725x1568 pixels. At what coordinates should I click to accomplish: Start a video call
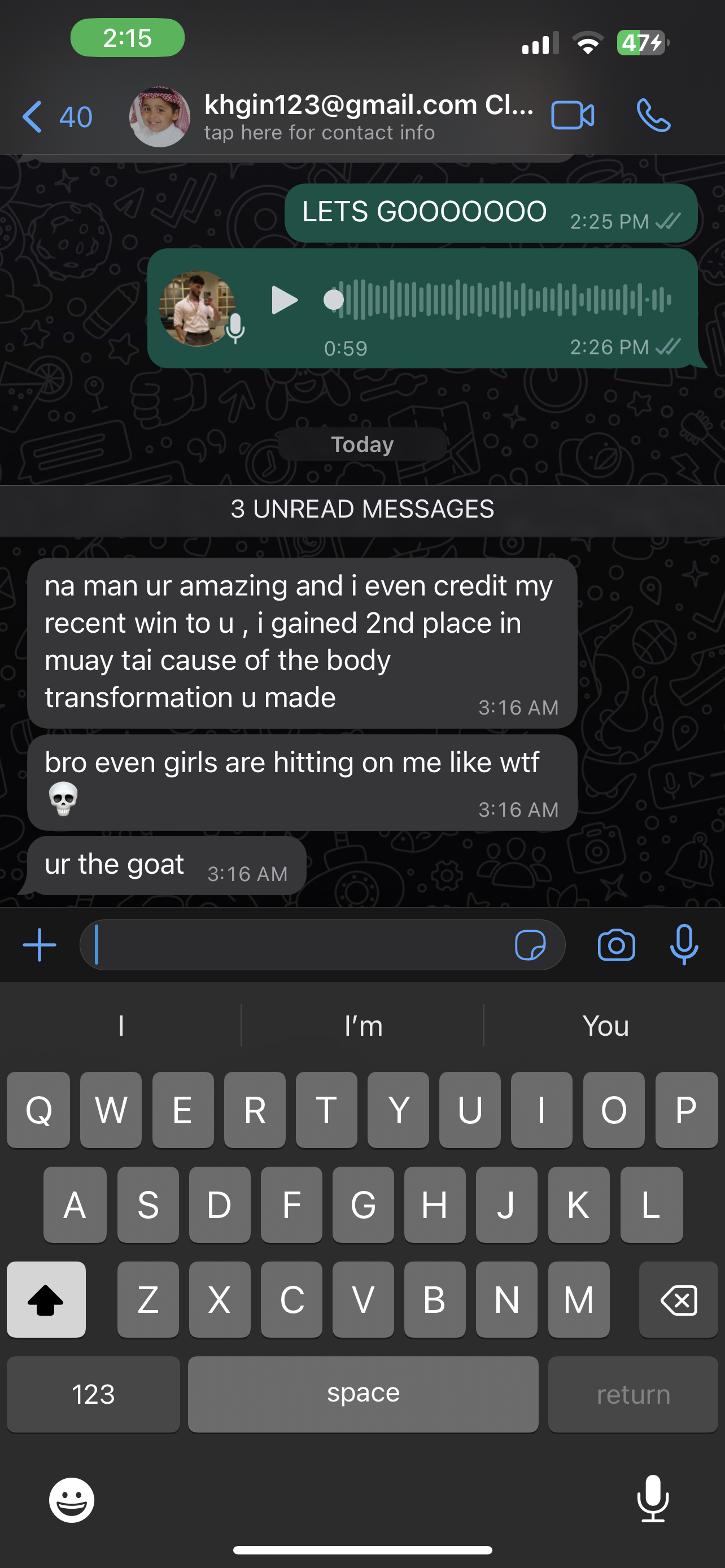pos(572,116)
